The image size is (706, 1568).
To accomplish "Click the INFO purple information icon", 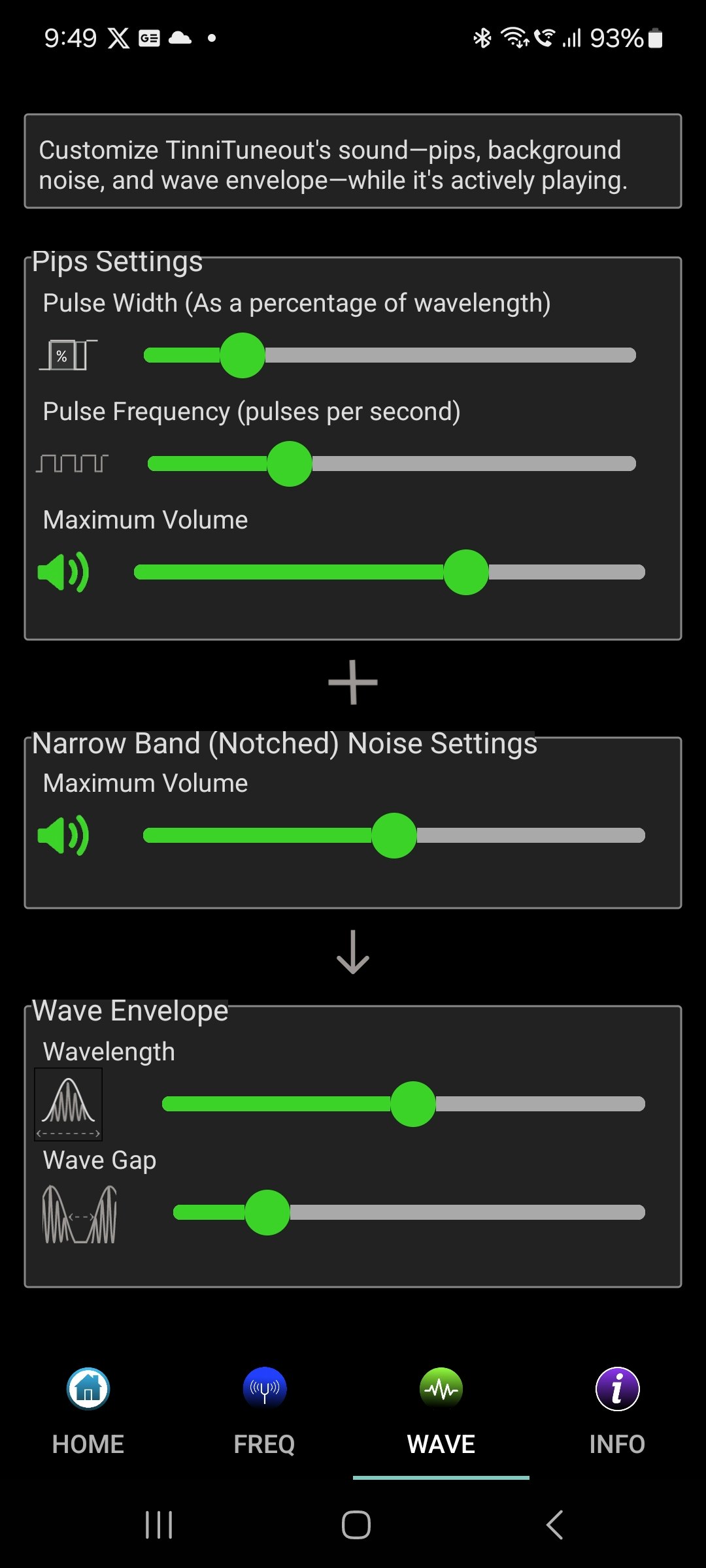I will [x=616, y=1389].
